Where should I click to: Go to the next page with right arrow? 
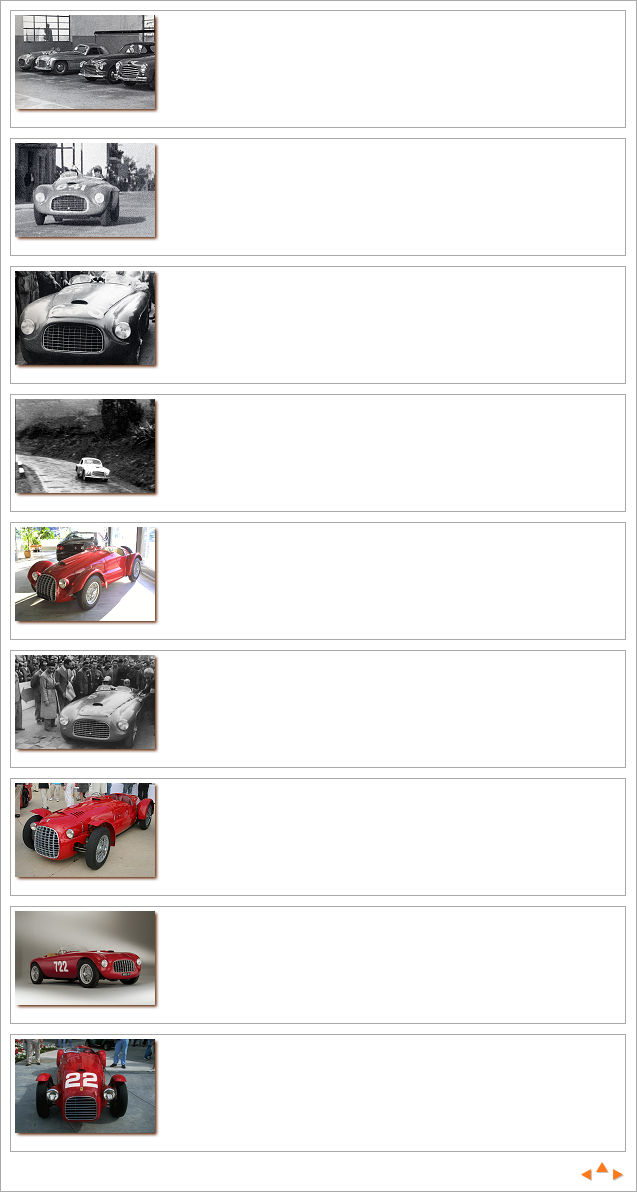pos(618,1175)
